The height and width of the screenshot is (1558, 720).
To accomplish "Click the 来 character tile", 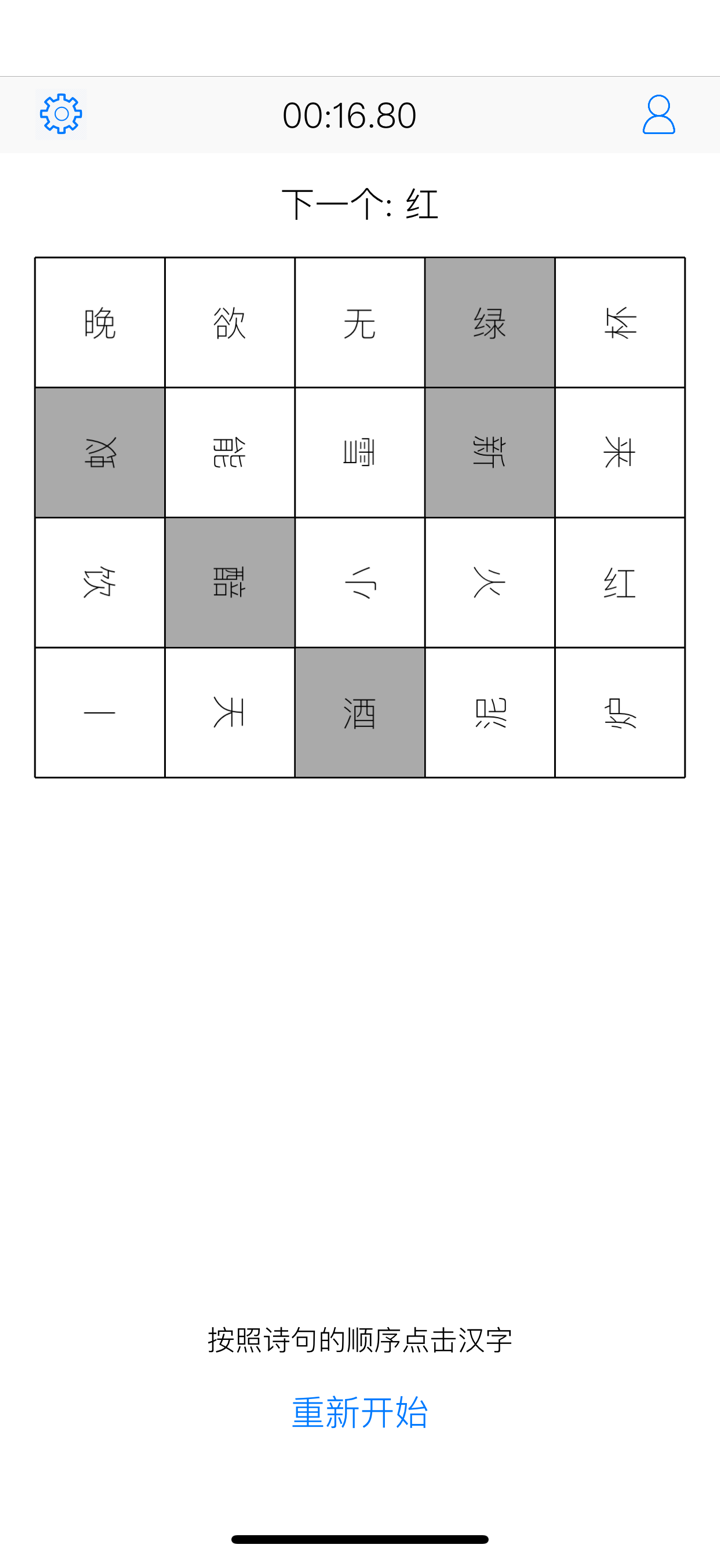I will pos(620,452).
